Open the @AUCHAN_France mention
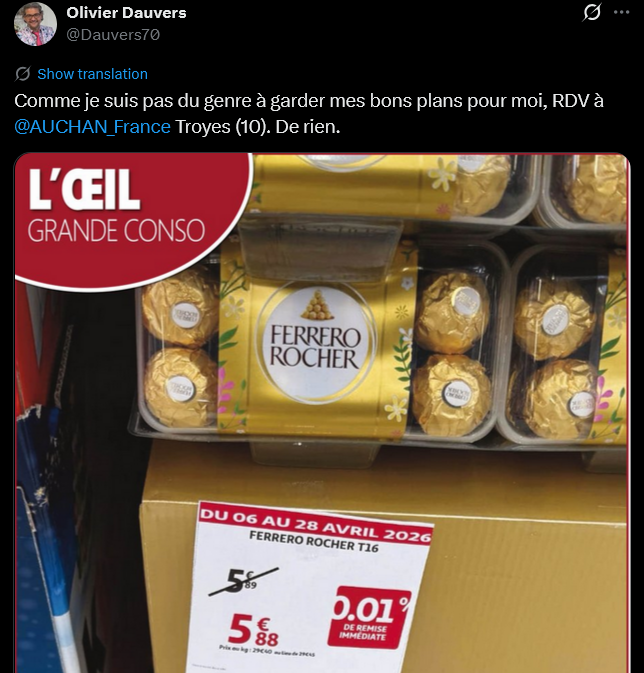 click(92, 127)
